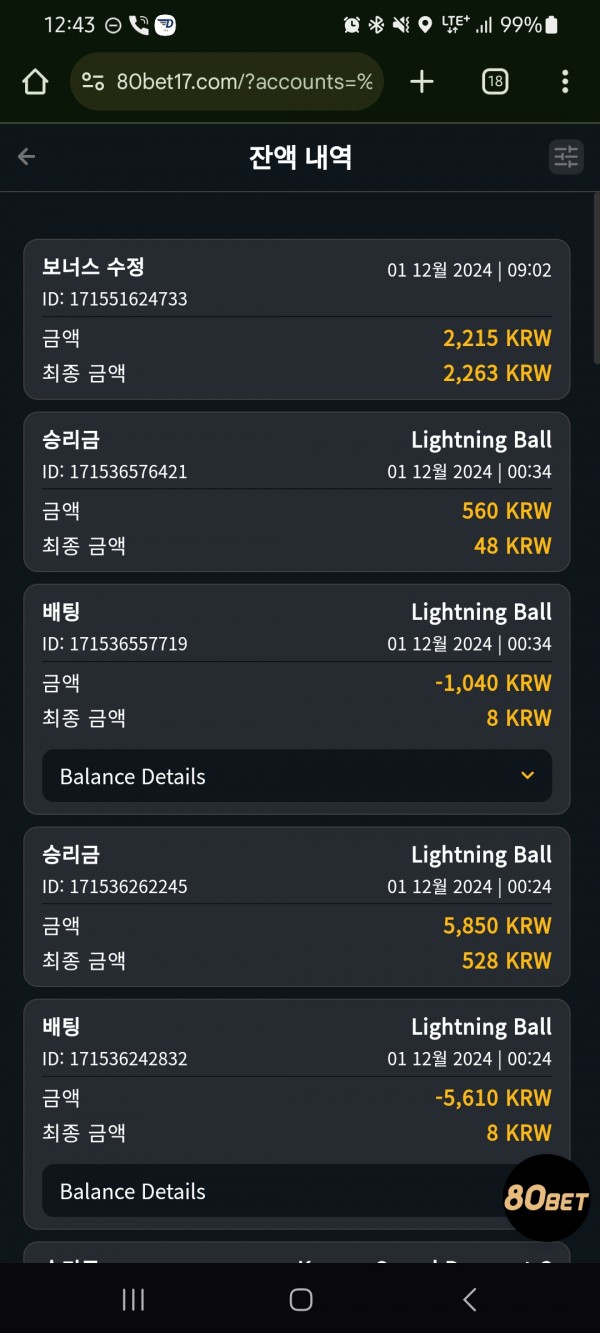The image size is (600, 1333).
Task: Go back with the system navigation button
Action: point(469,1299)
